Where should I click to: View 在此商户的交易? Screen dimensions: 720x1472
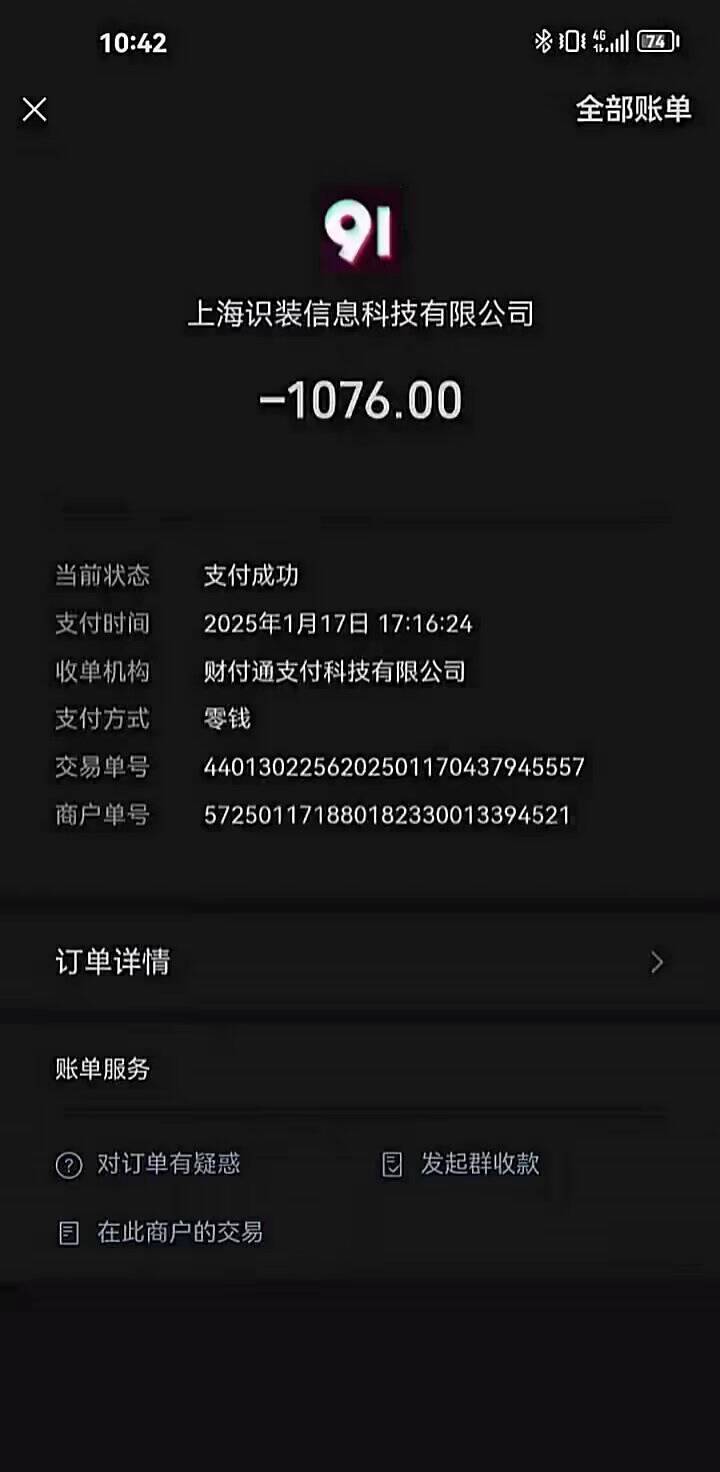(161, 1232)
